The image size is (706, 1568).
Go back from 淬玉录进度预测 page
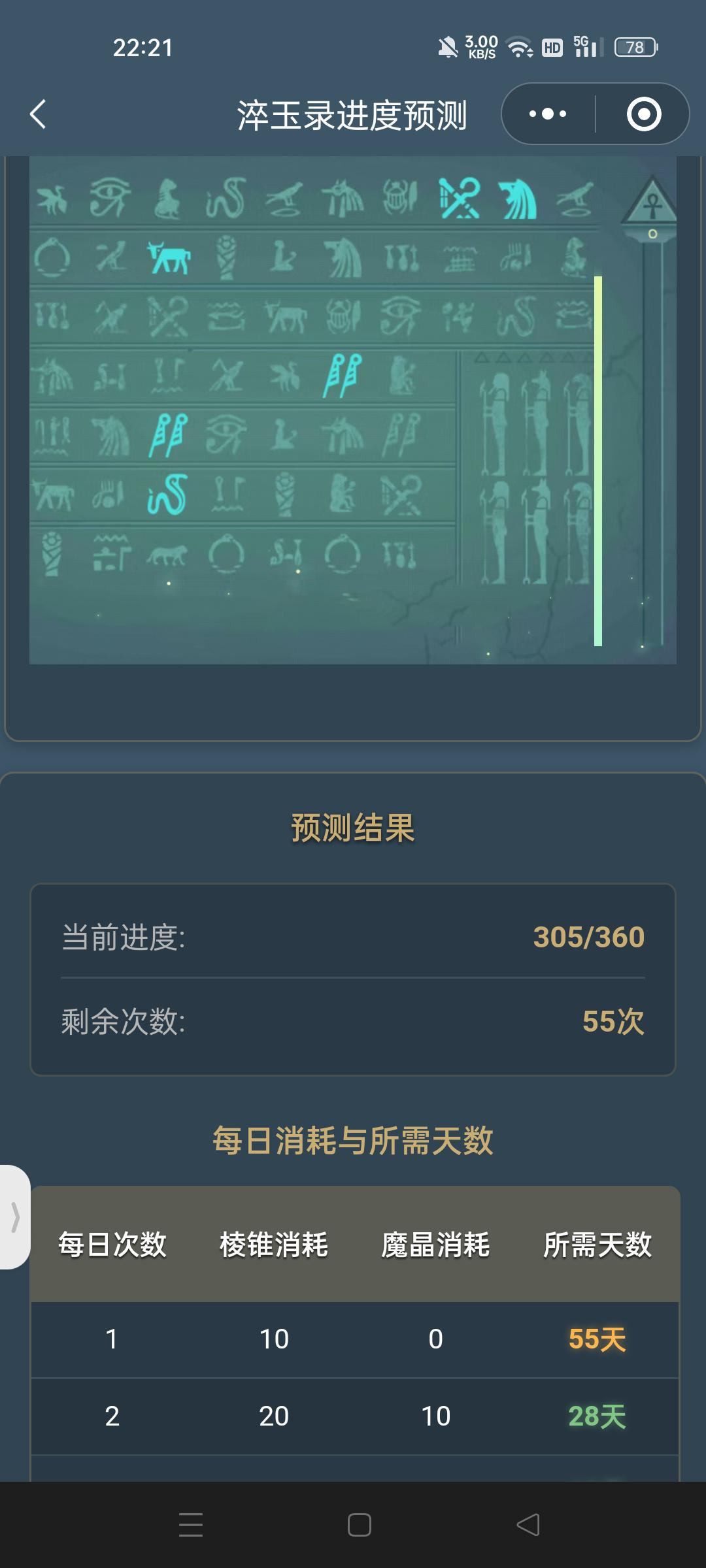38,114
